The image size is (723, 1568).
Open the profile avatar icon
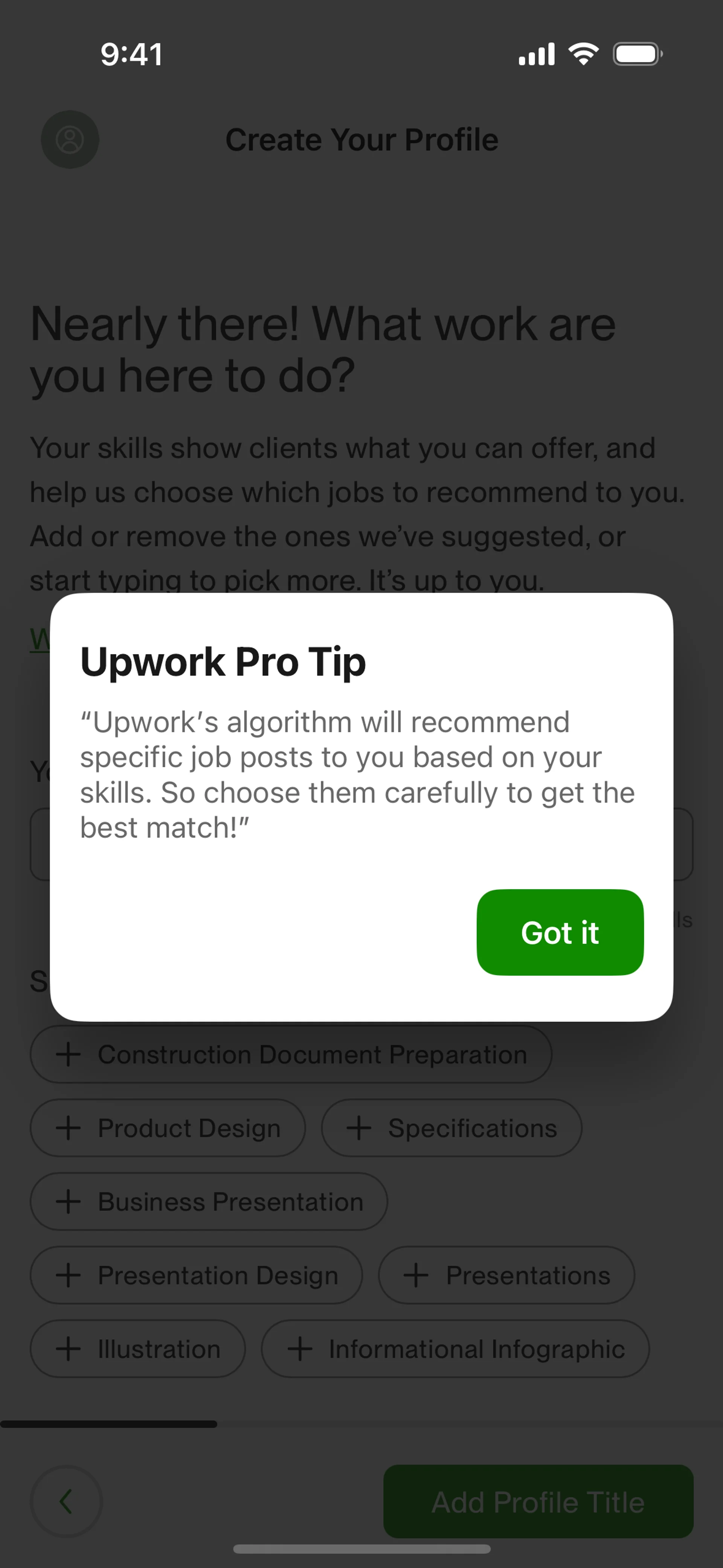pyautogui.click(x=70, y=139)
